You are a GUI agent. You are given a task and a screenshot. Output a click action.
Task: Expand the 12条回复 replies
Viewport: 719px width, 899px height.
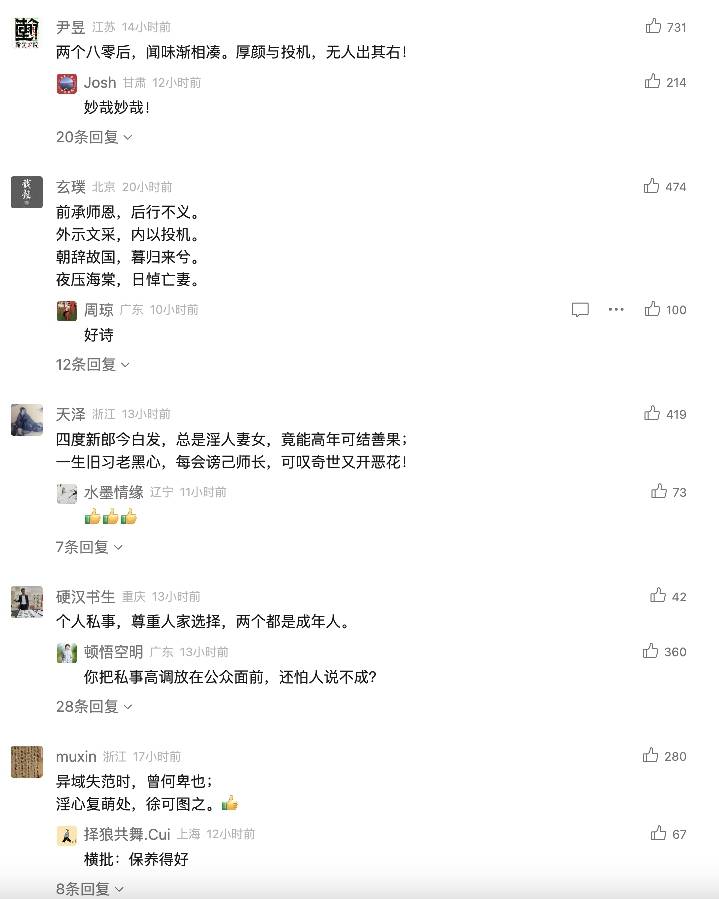pos(93,364)
